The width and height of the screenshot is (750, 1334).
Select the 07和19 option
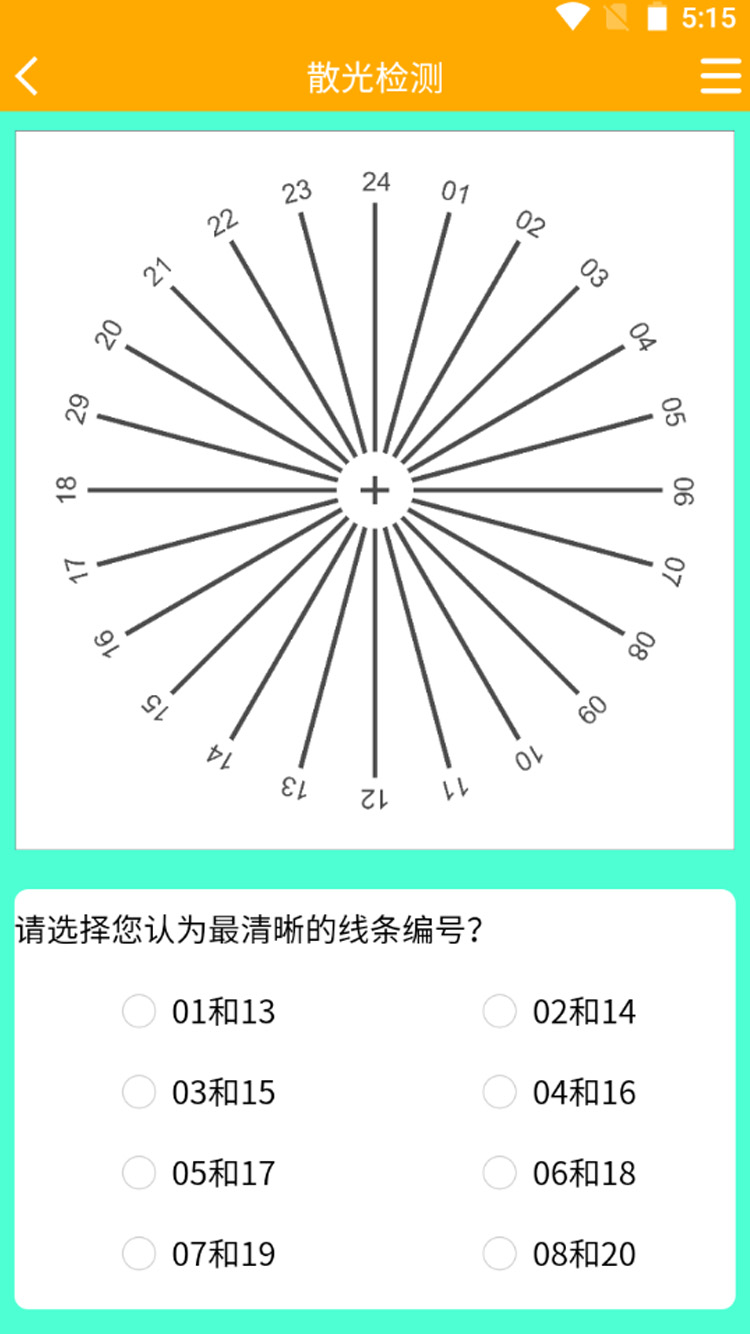(139, 1253)
